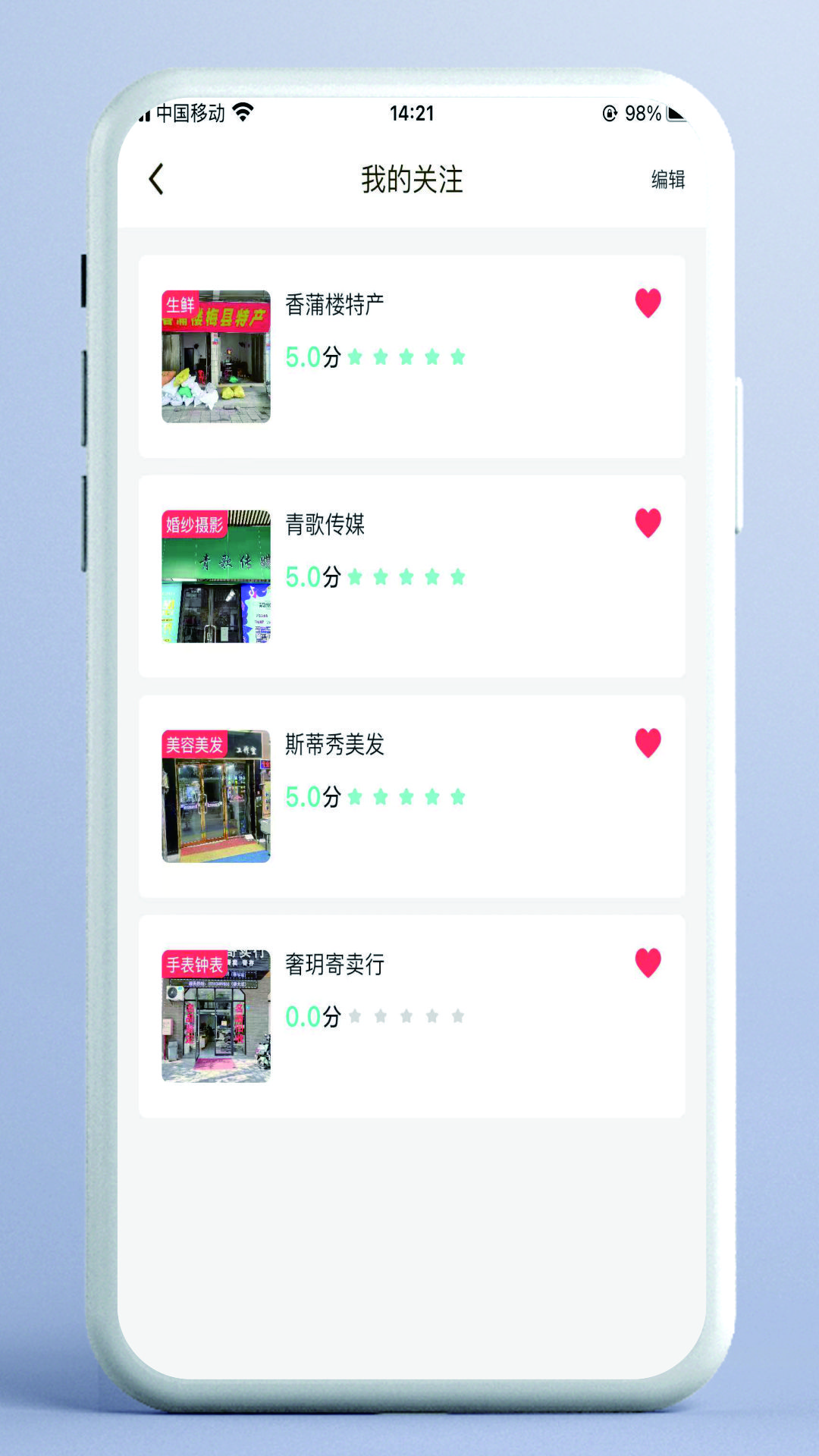Image resolution: width=819 pixels, height=1456 pixels.
Task: Open 编辑 mode for followed shops
Action: point(667,179)
